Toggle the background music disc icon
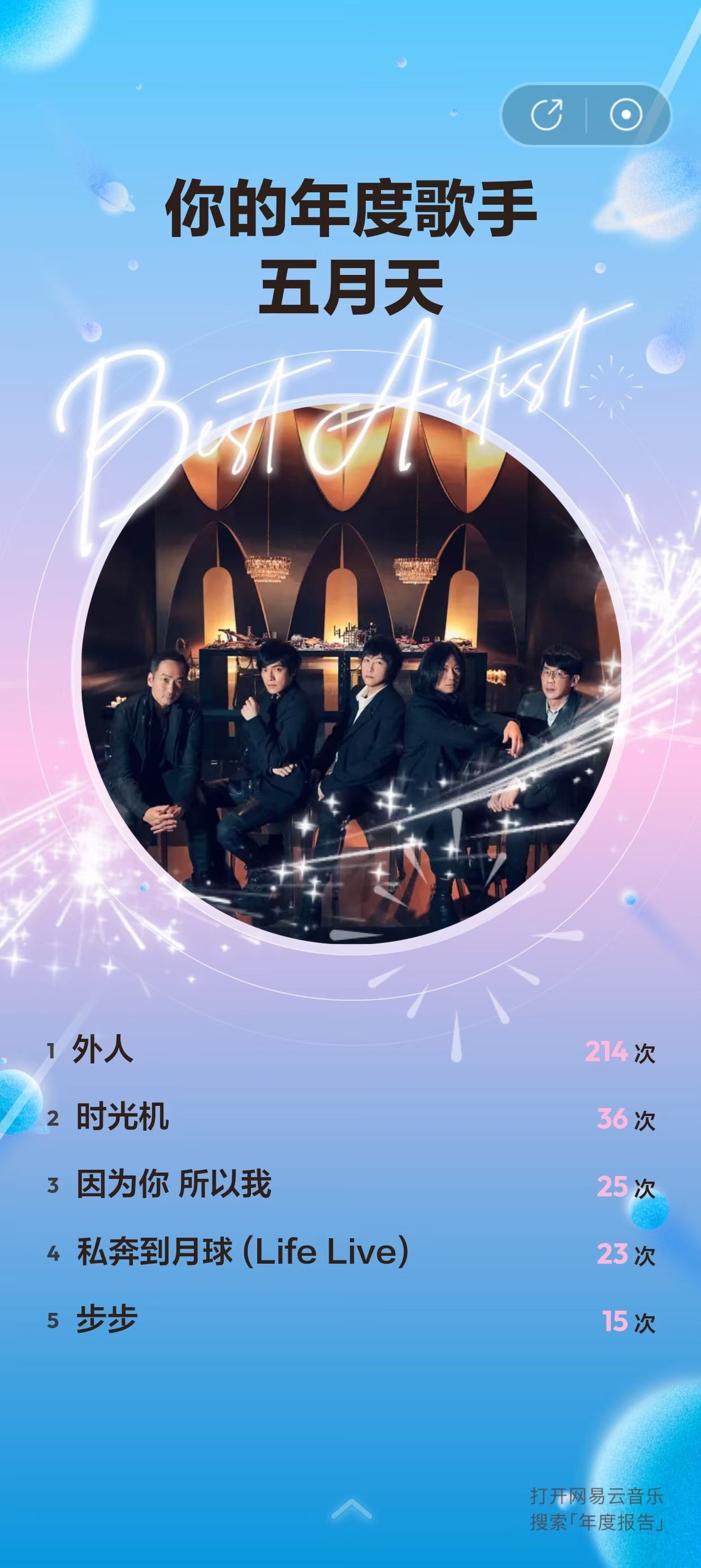The height and width of the screenshot is (1568, 701). (x=626, y=115)
